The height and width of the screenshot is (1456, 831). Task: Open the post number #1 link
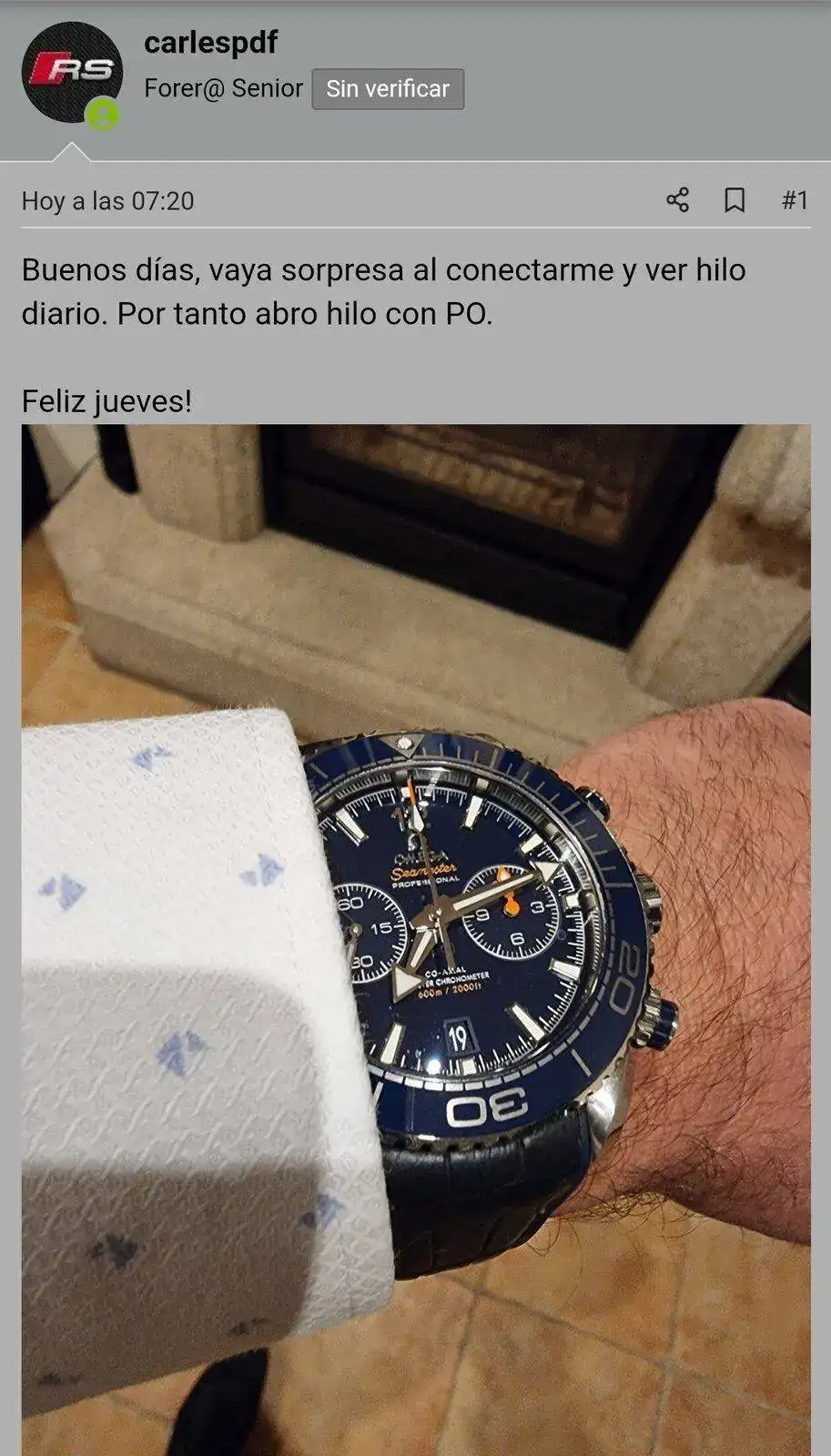pyautogui.click(x=795, y=200)
